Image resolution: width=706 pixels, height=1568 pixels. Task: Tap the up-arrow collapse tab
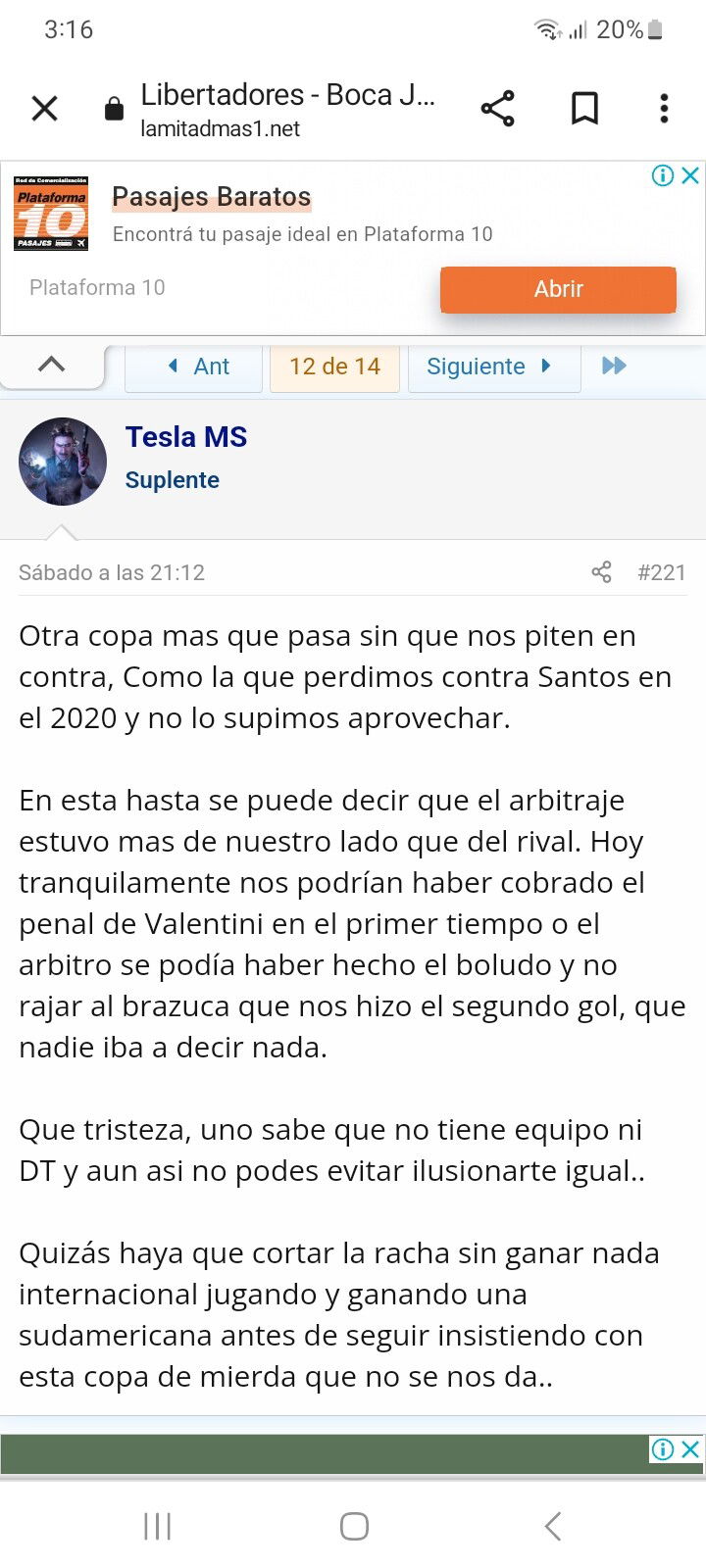[x=51, y=365]
